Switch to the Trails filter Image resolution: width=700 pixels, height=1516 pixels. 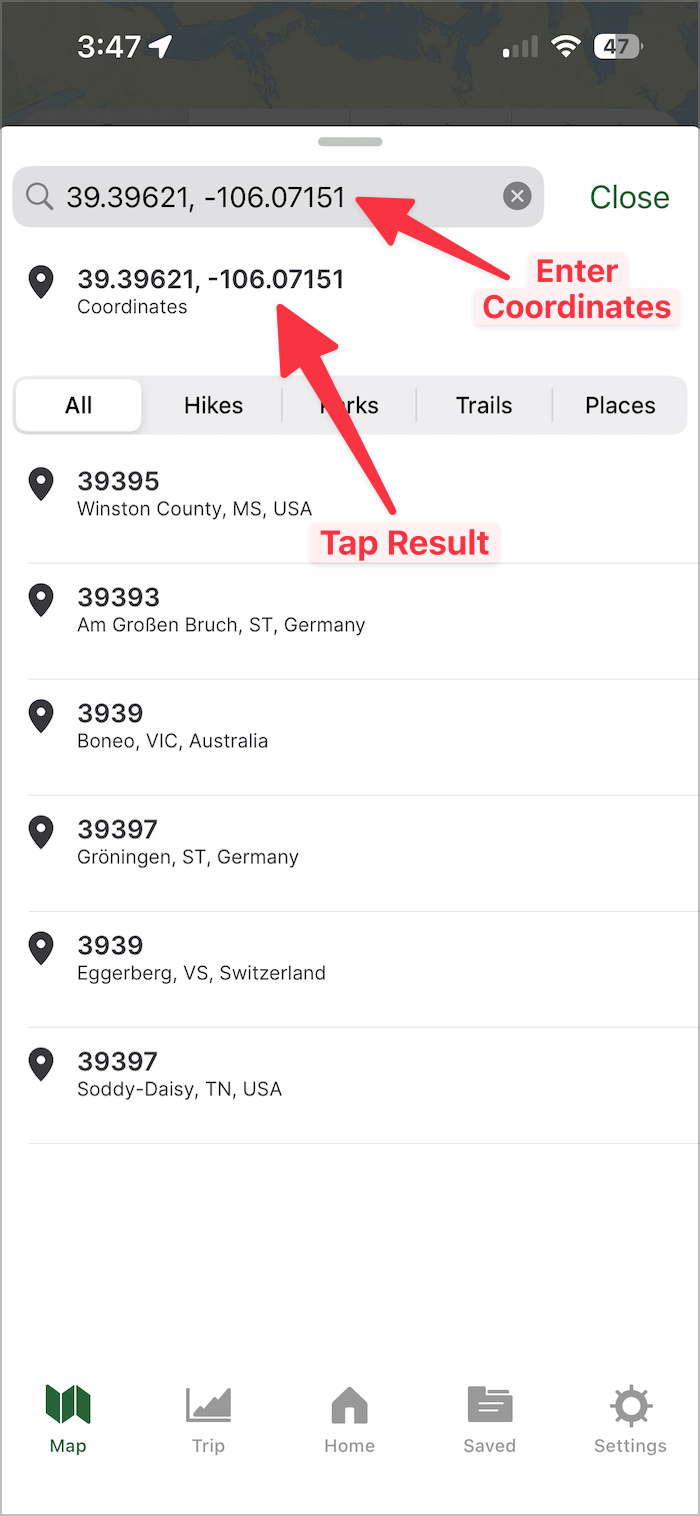[x=484, y=405]
